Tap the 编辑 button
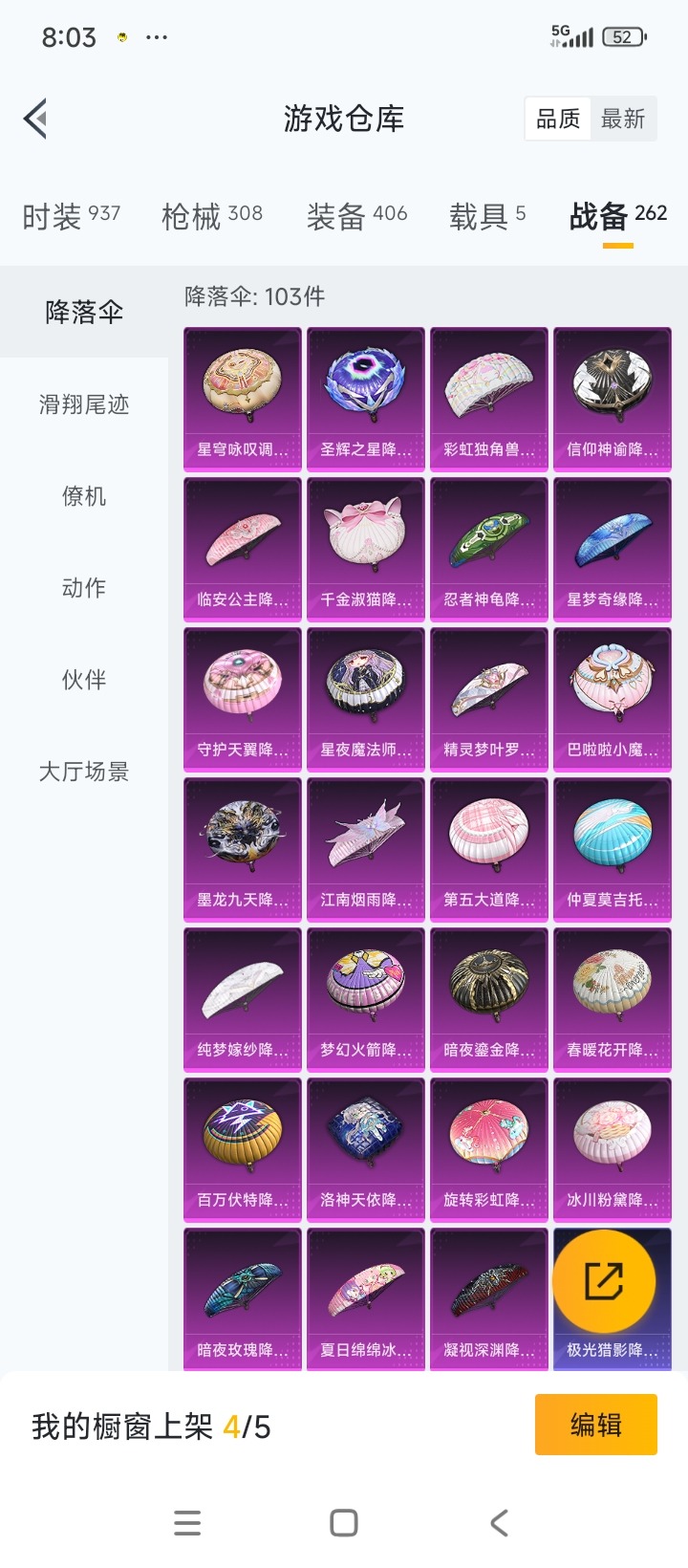Screen dimensions: 688x1568 click(x=595, y=1424)
